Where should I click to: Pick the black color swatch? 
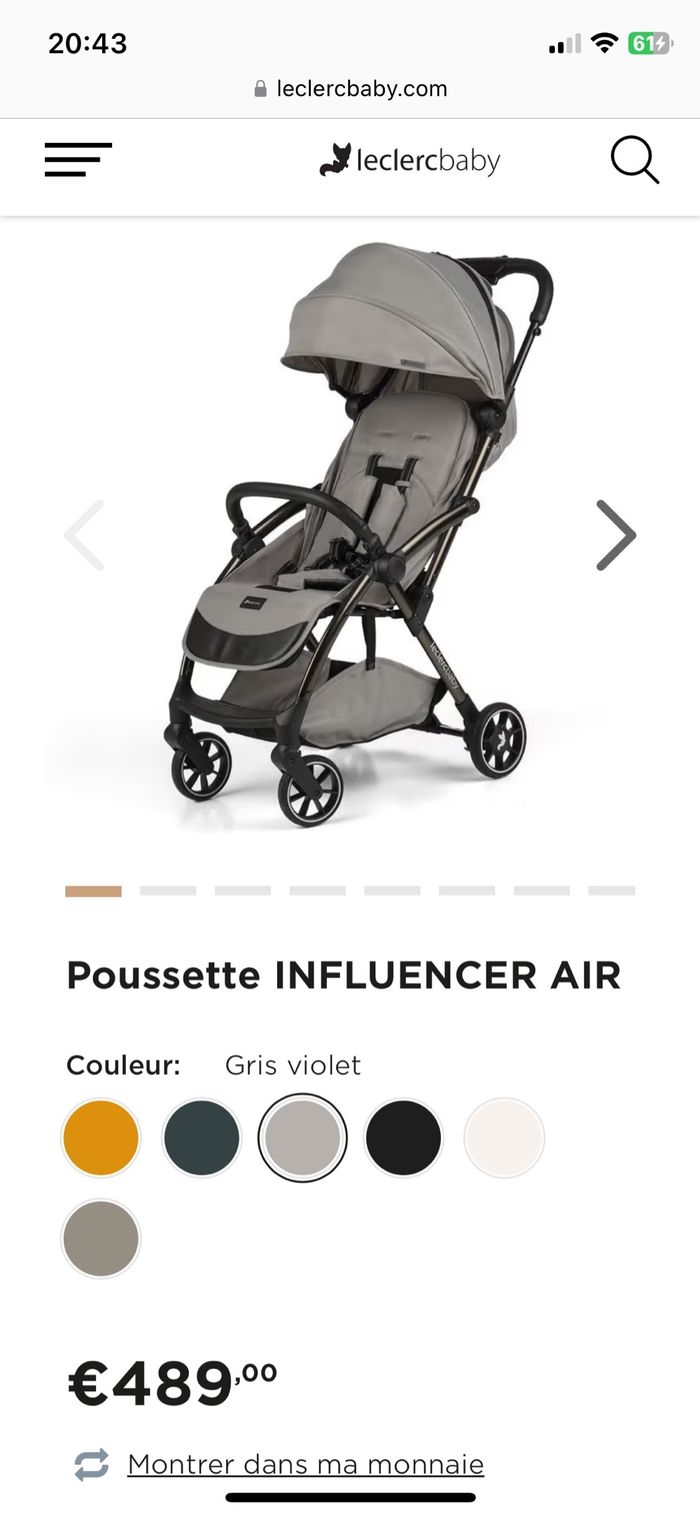tap(404, 1138)
